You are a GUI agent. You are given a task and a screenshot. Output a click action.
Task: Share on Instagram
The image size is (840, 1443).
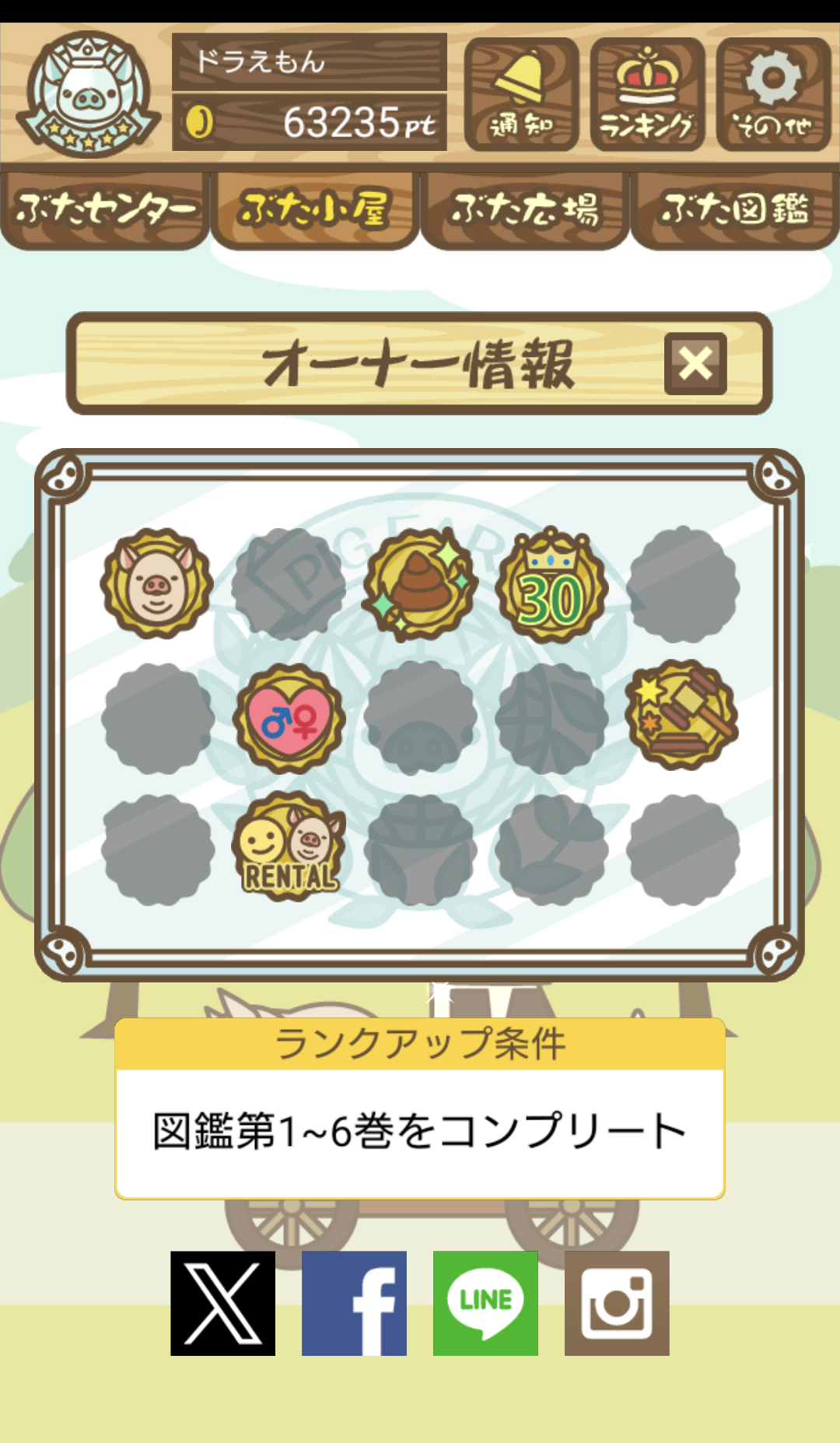pos(617,1303)
